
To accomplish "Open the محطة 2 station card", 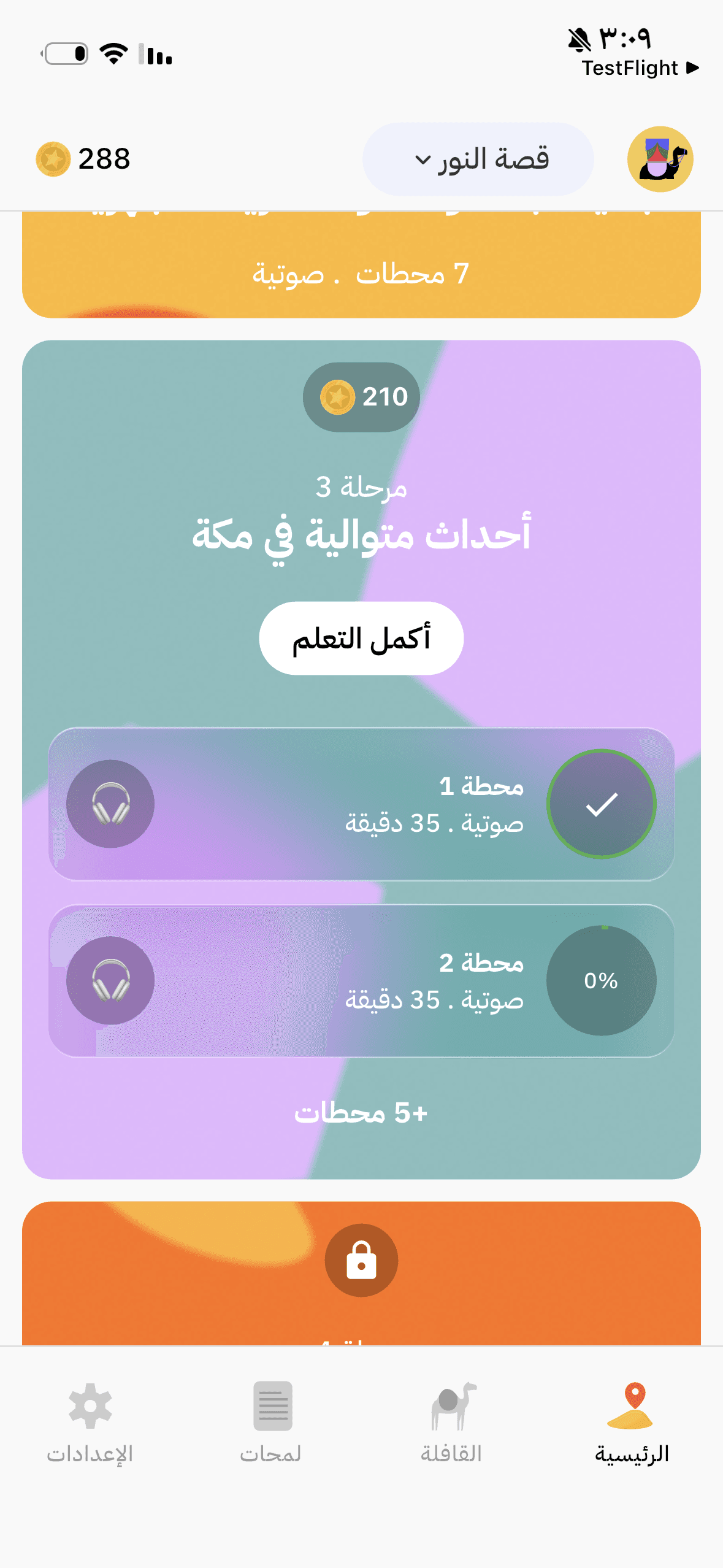I will [361, 980].
